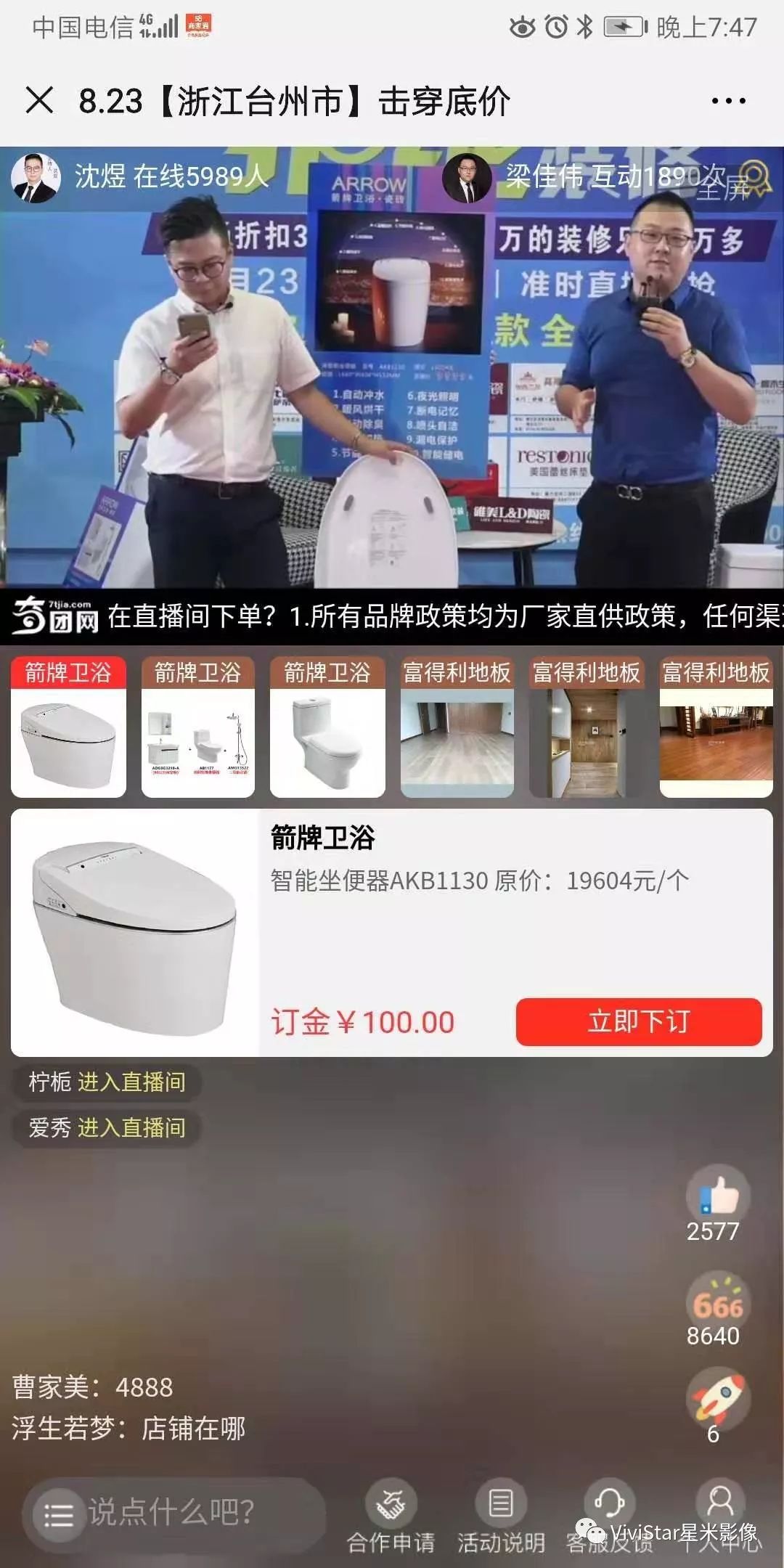The width and height of the screenshot is (784, 1568).
Task: Tap 立即下订 to place deposit order
Action: (639, 1021)
